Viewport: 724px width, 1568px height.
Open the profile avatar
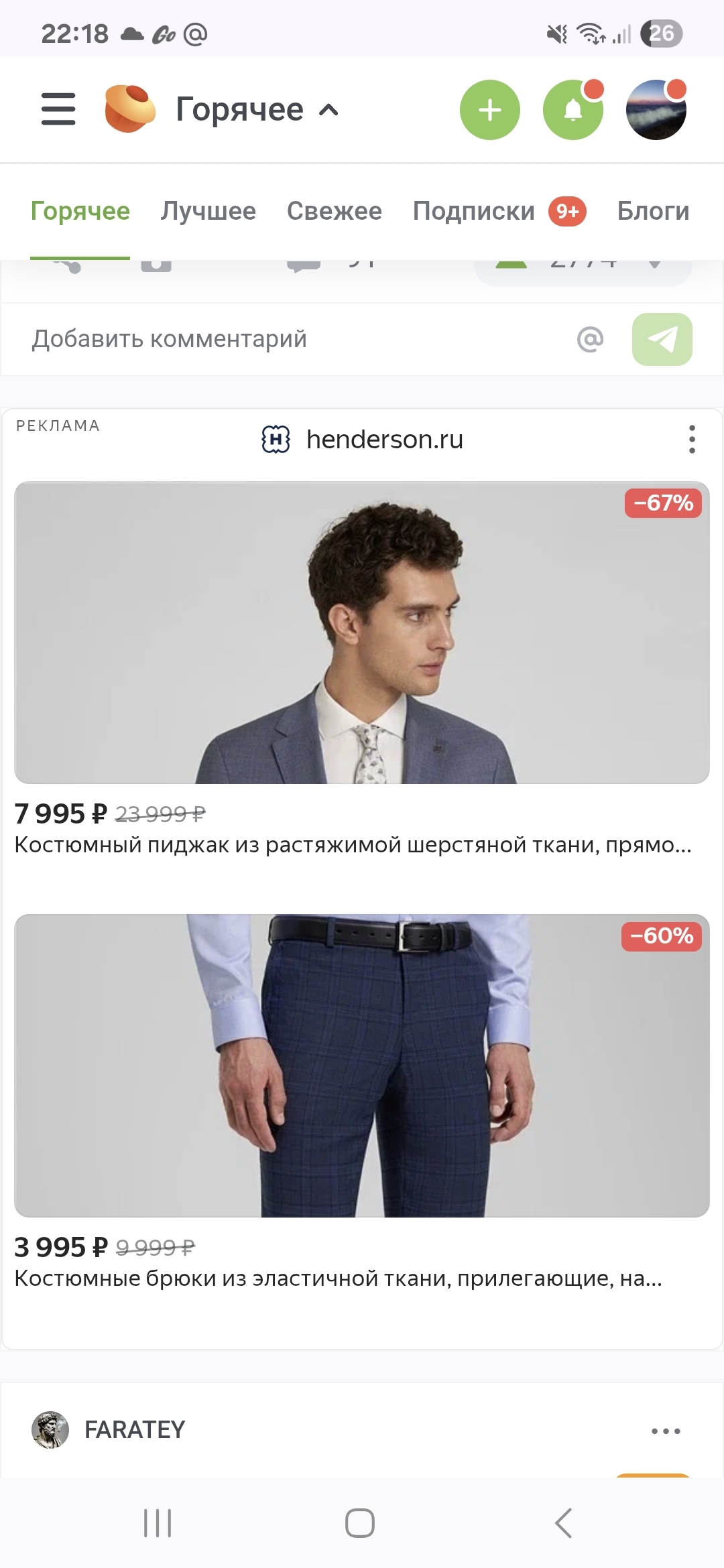click(x=656, y=110)
